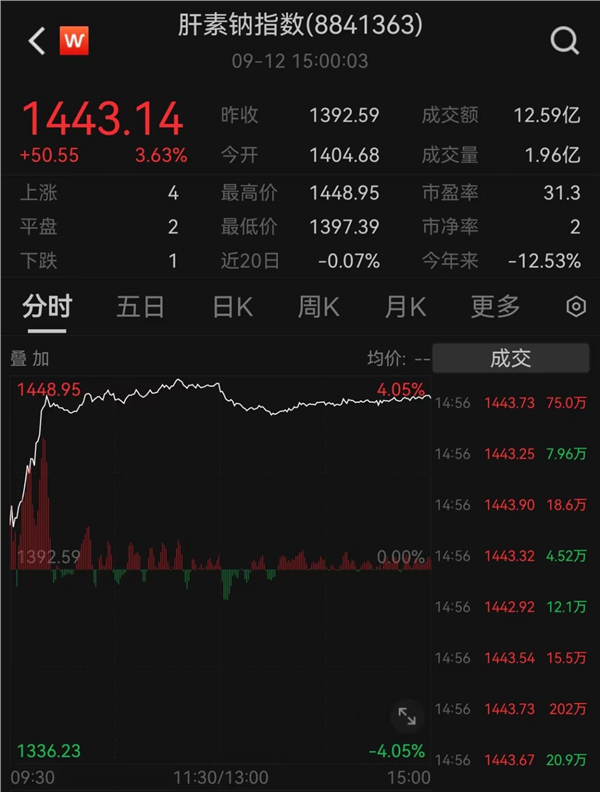Switch to the 五日 chart tab
The image size is (600, 792).
(x=140, y=306)
